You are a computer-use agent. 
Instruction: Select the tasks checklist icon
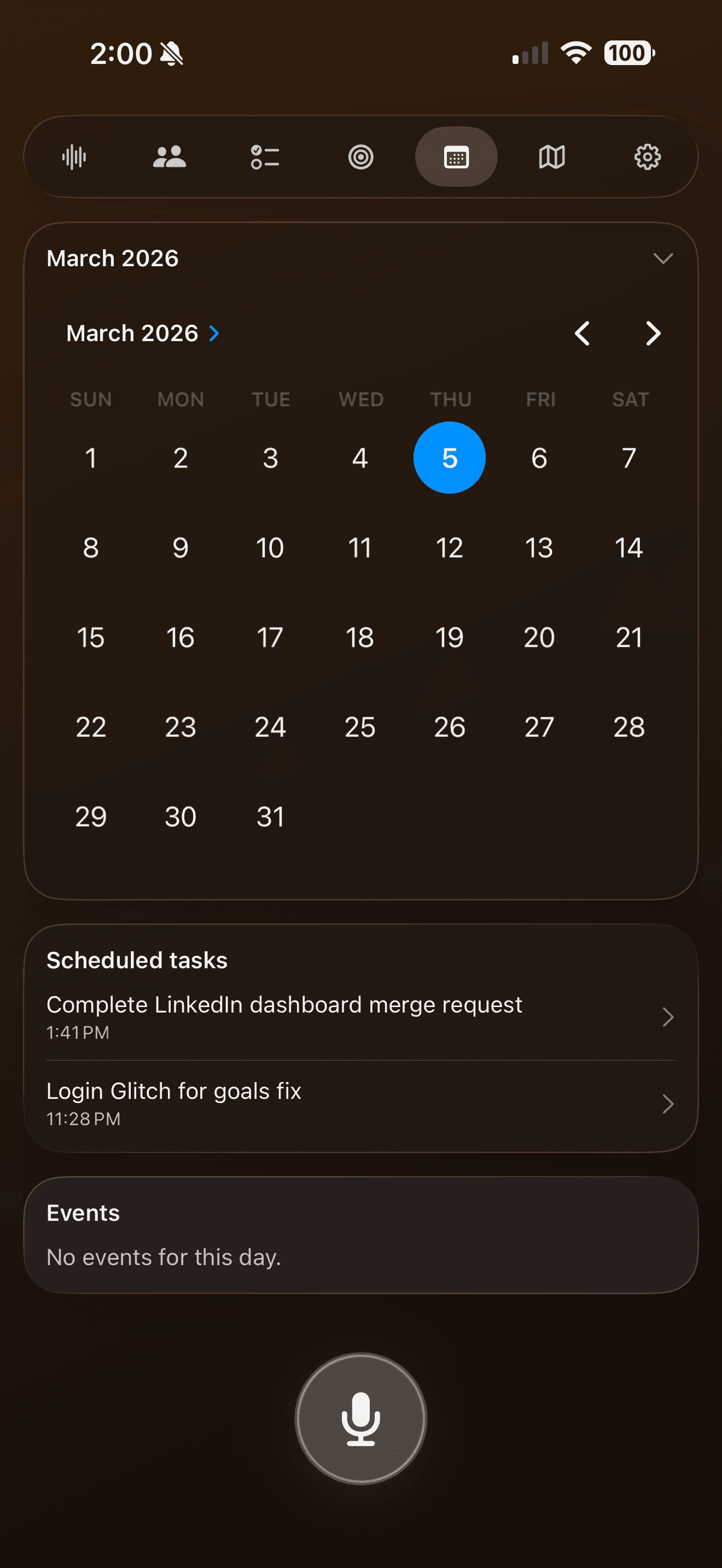click(x=265, y=156)
